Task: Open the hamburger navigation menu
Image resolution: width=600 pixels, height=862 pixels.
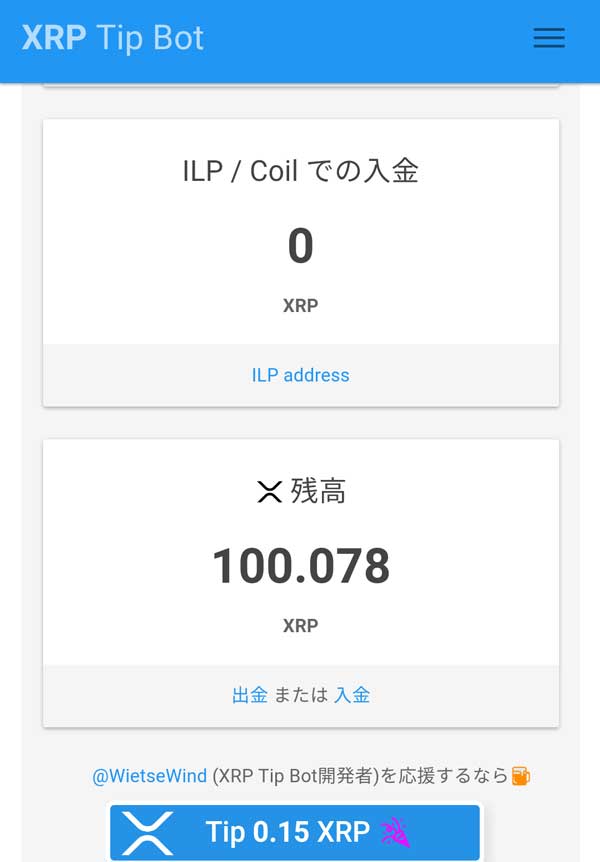Action: [x=548, y=38]
